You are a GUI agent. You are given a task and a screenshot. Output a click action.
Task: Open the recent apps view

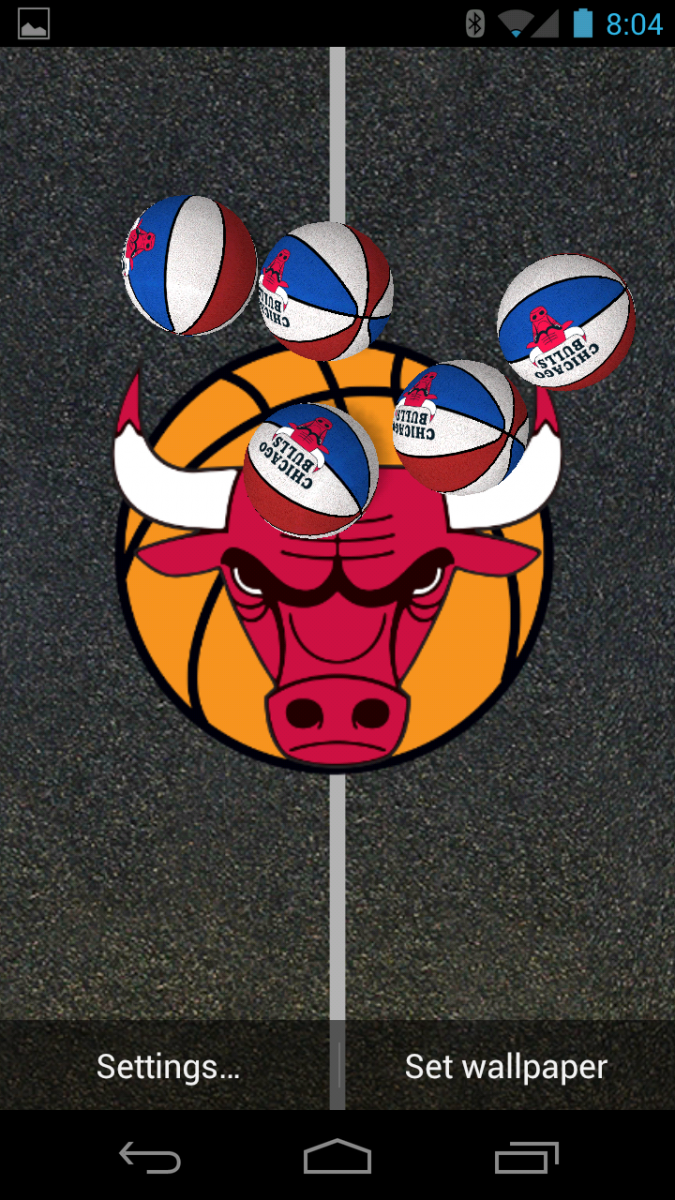coord(526,1157)
